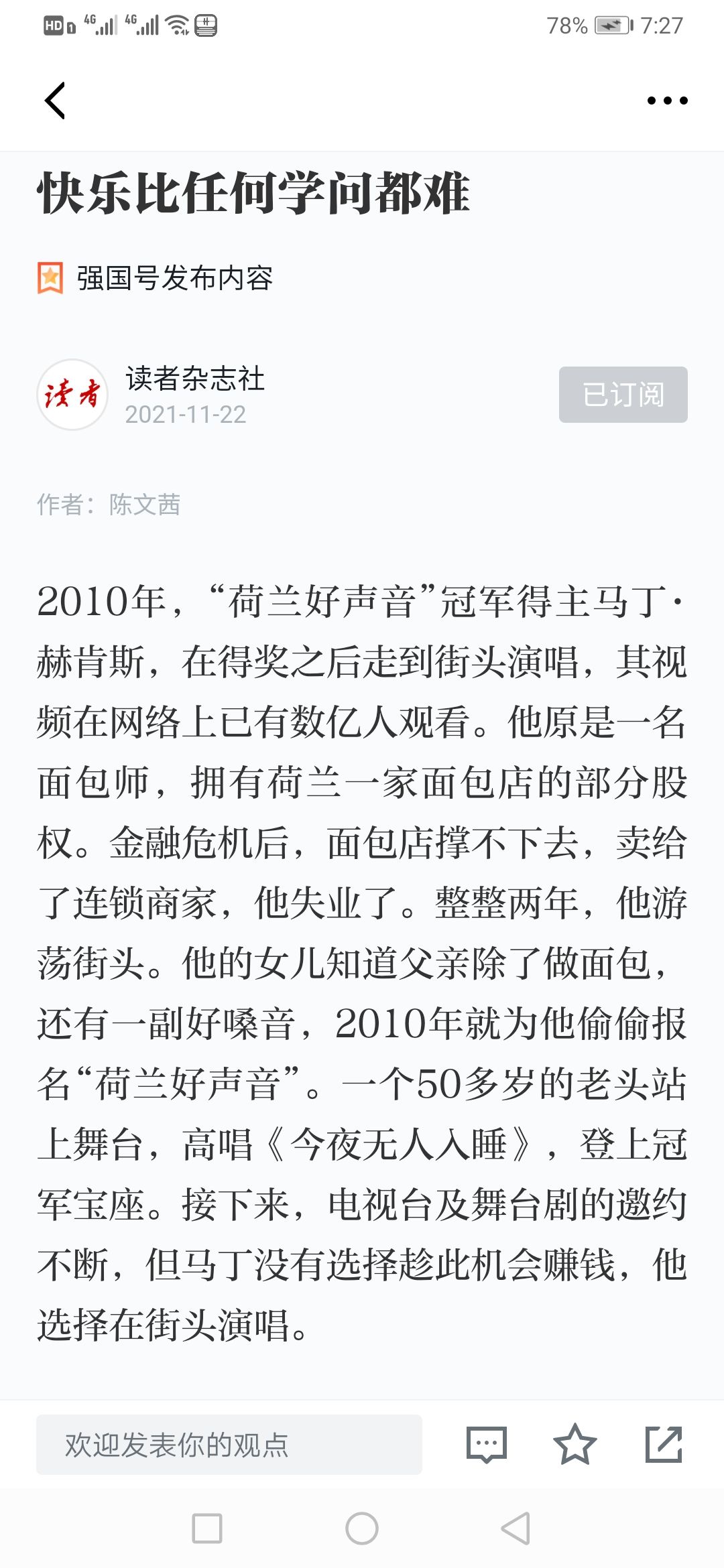Tap the 已订阅 subscription button

pyautogui.click(x=623, y=395)
